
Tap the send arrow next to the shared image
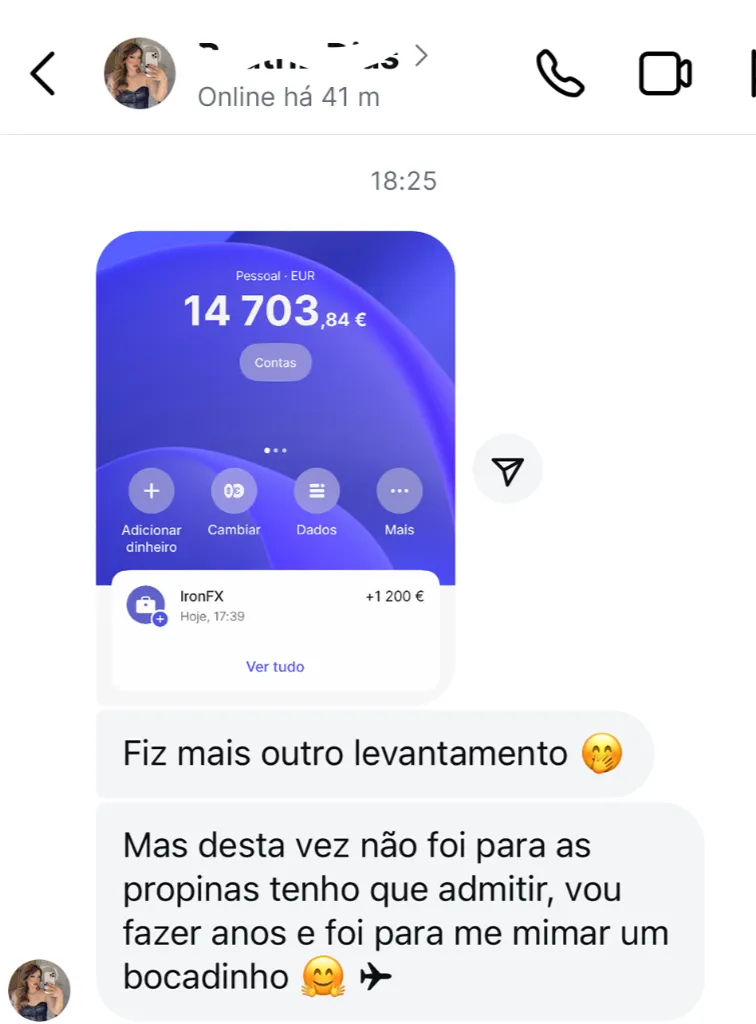pyautogui.click(x=508, y=467)
